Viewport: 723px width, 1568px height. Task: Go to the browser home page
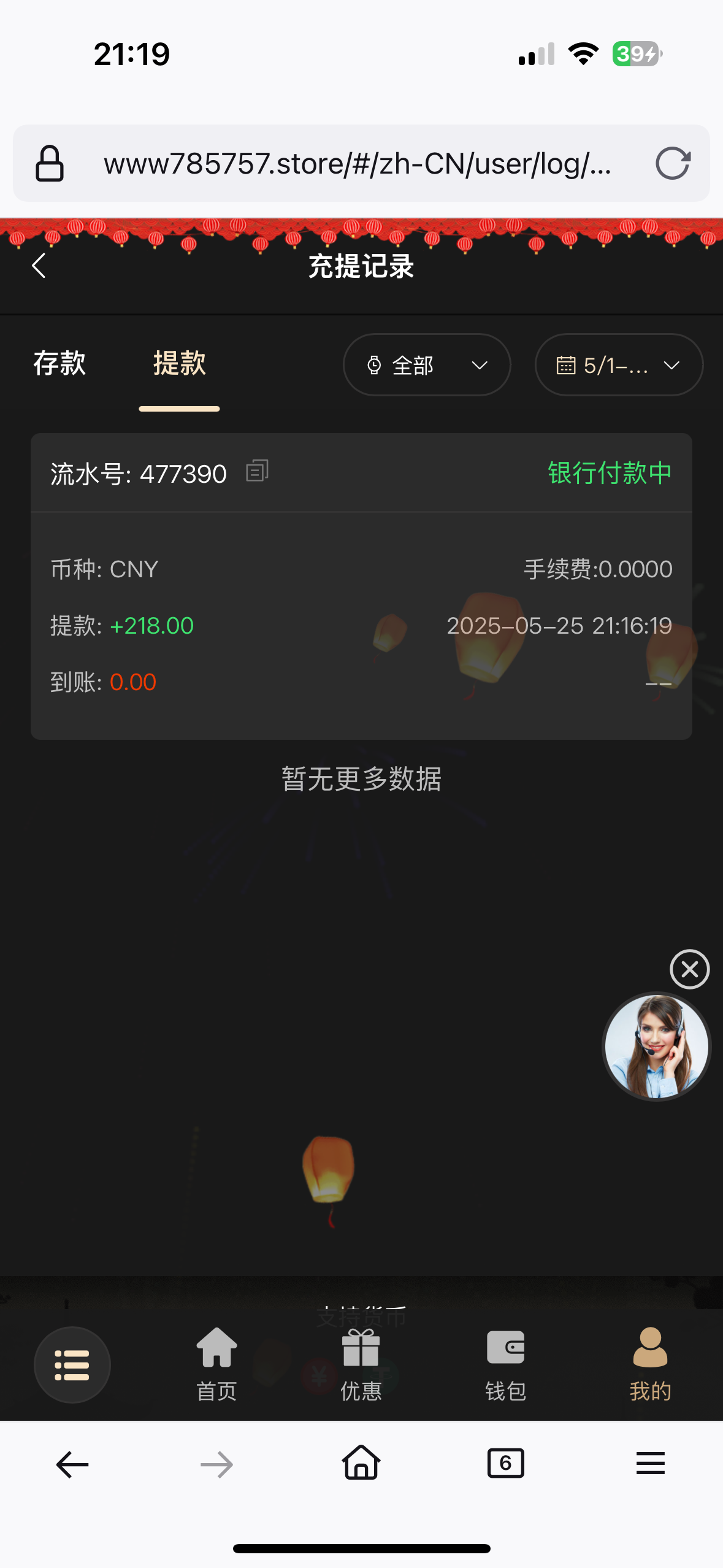(361, 1464)
